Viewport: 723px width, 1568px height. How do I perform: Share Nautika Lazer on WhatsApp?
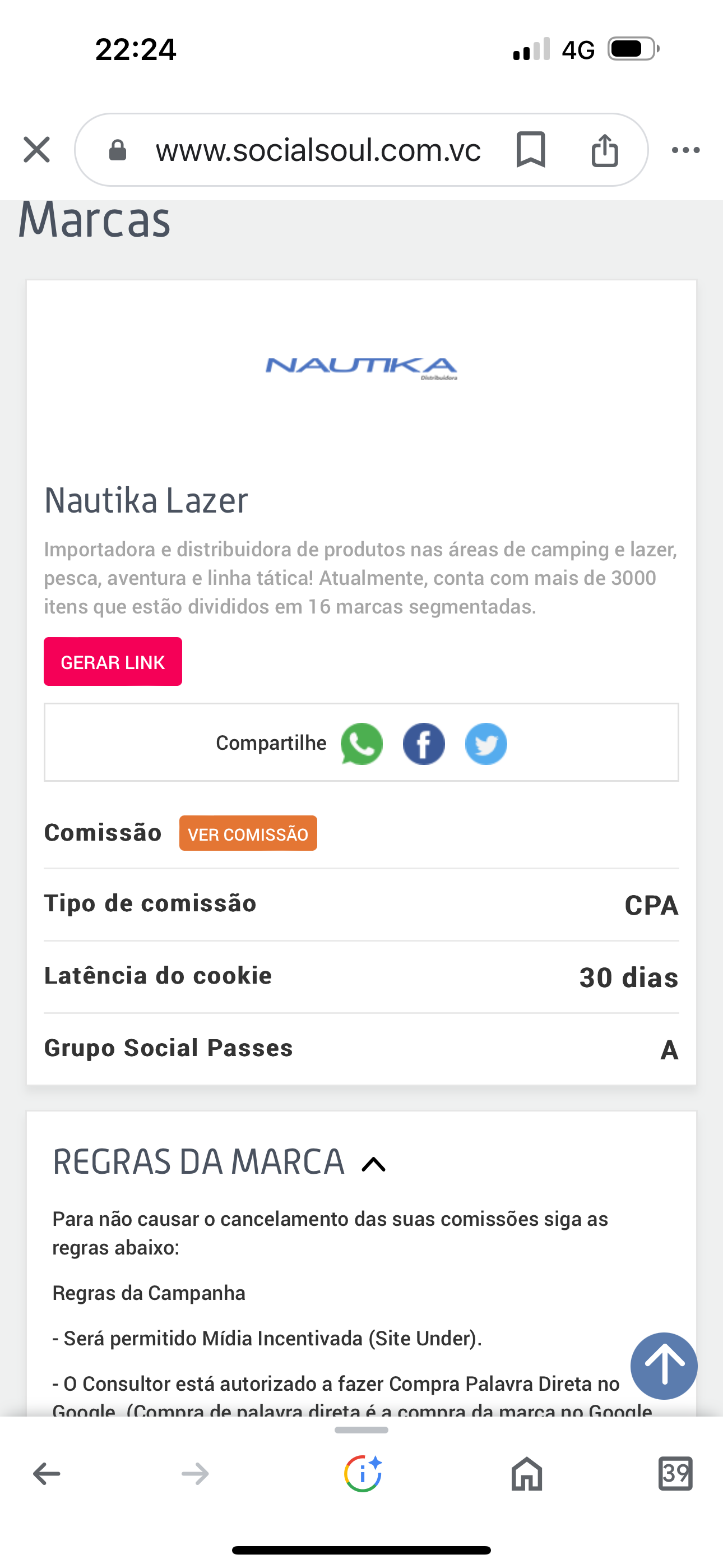361,743
